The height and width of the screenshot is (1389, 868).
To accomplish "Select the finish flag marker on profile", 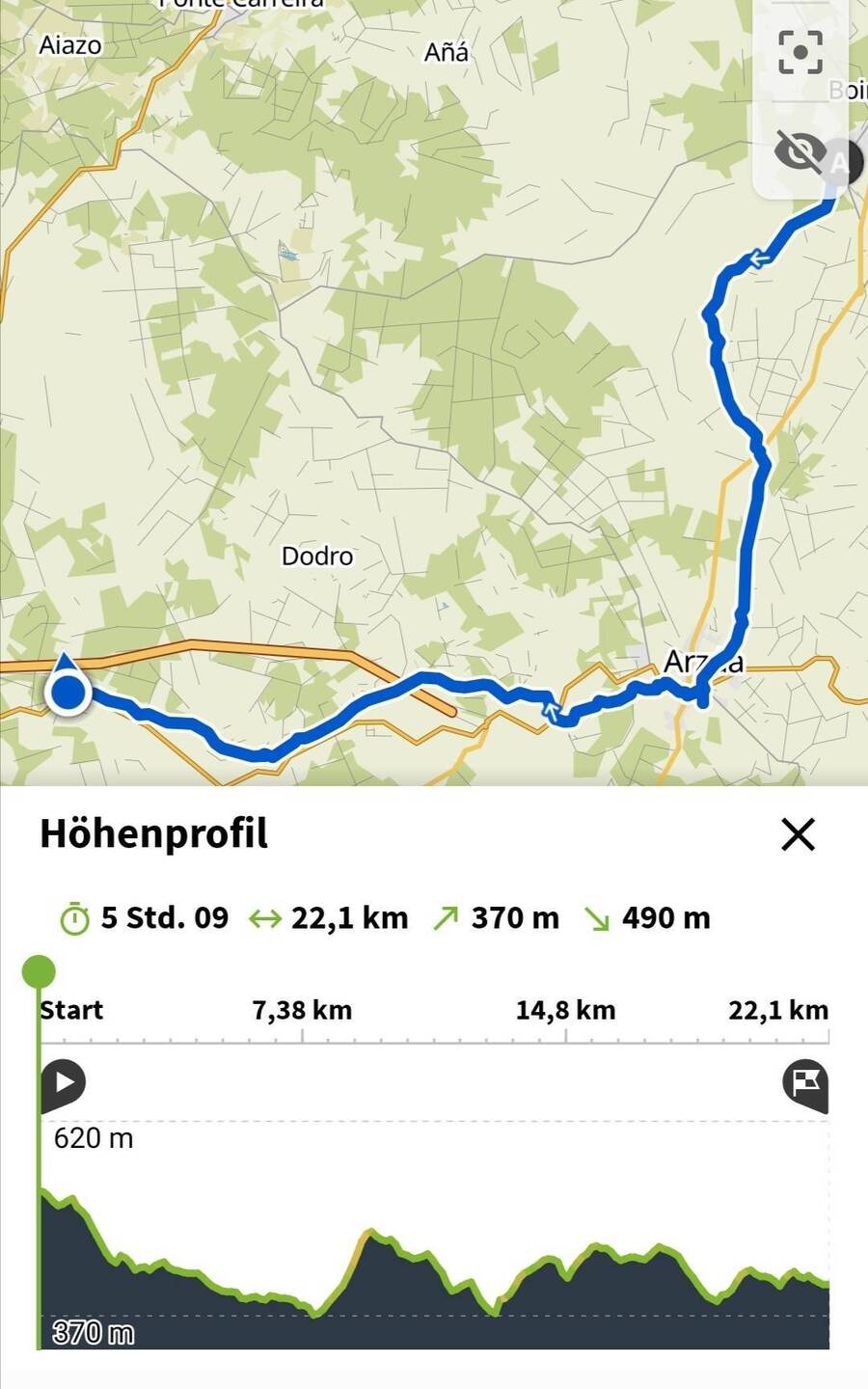I will (805, 1082).
